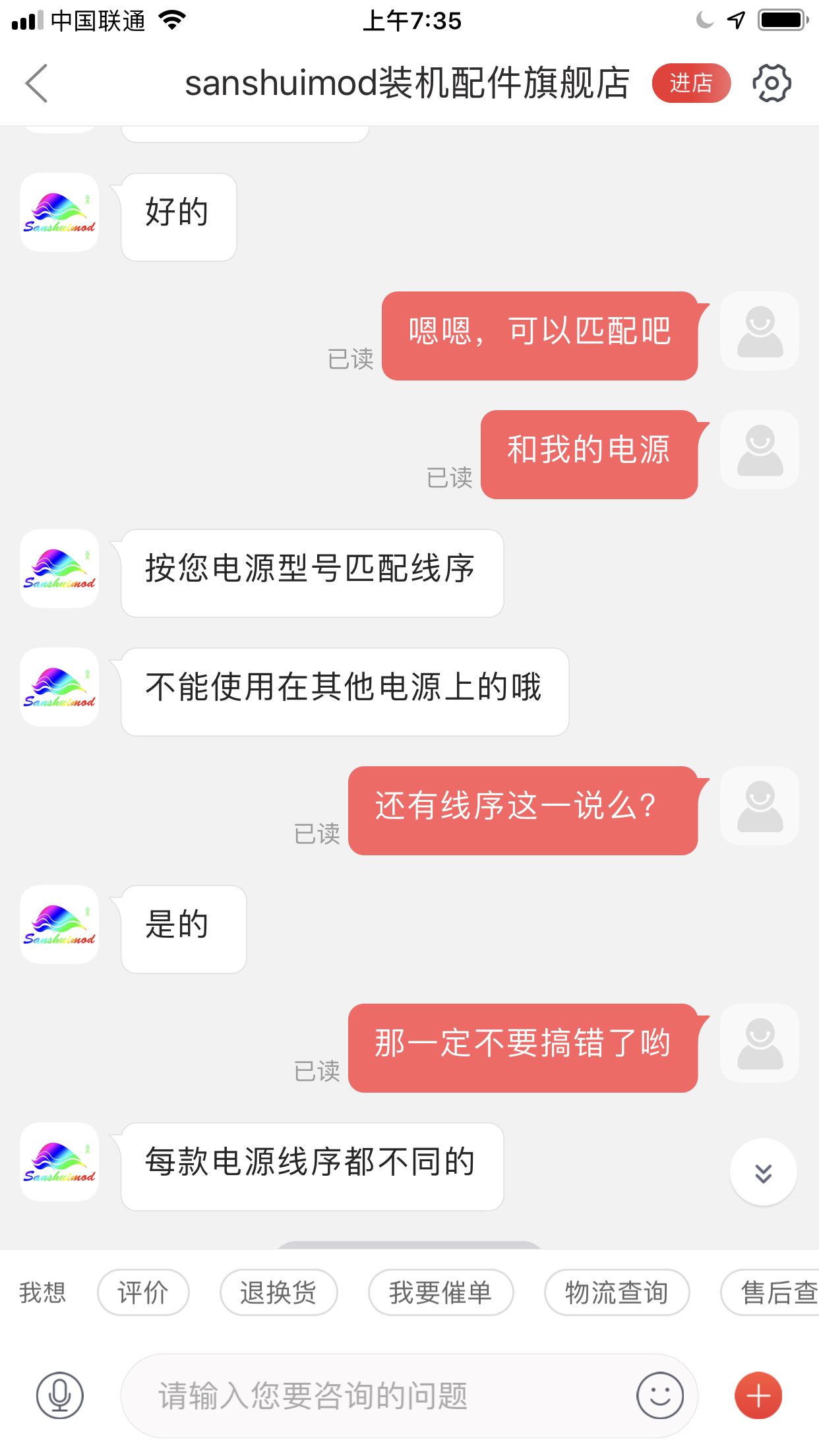819x1456 pixels.
Task: Tap the shop name title in the header
Action: (x=406, y=83)
